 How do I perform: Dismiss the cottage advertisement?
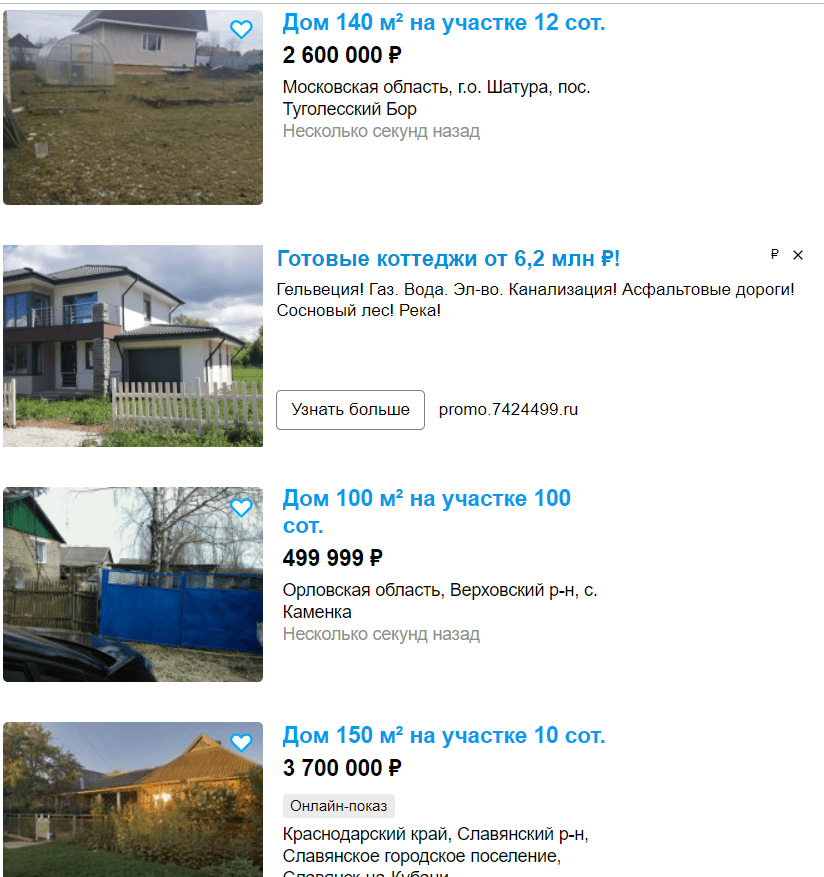point(798,255)
